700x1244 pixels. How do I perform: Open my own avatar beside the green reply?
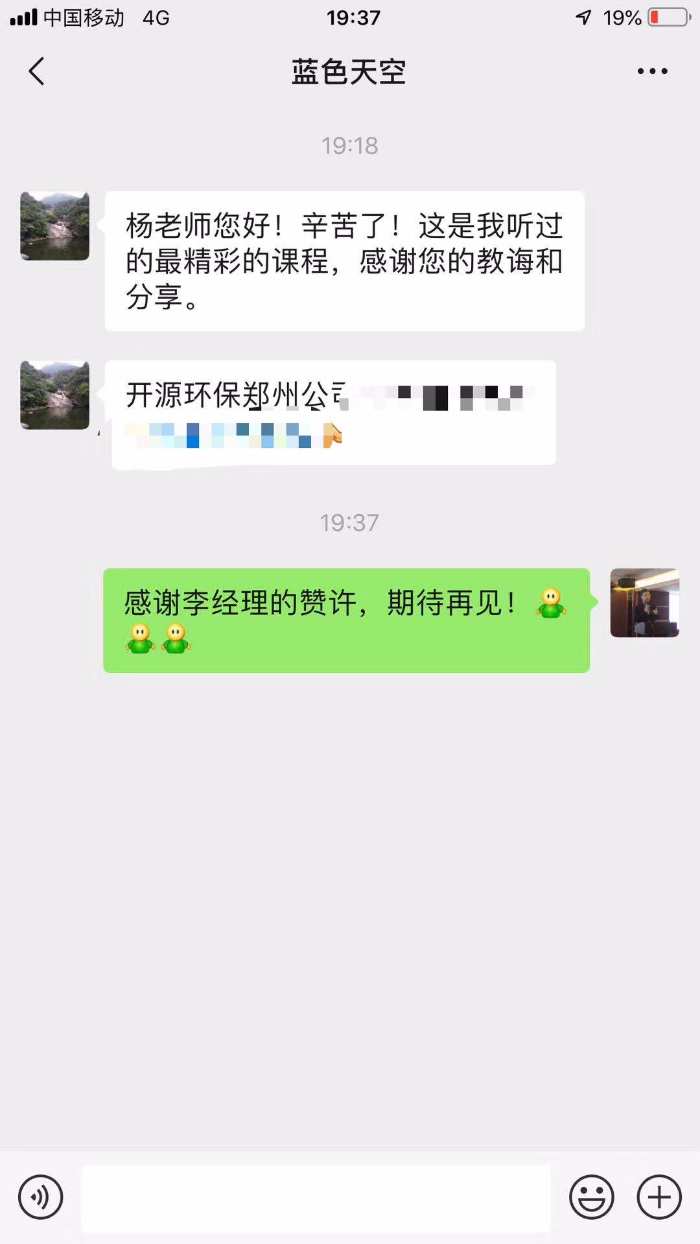click(x=645, y=603)
